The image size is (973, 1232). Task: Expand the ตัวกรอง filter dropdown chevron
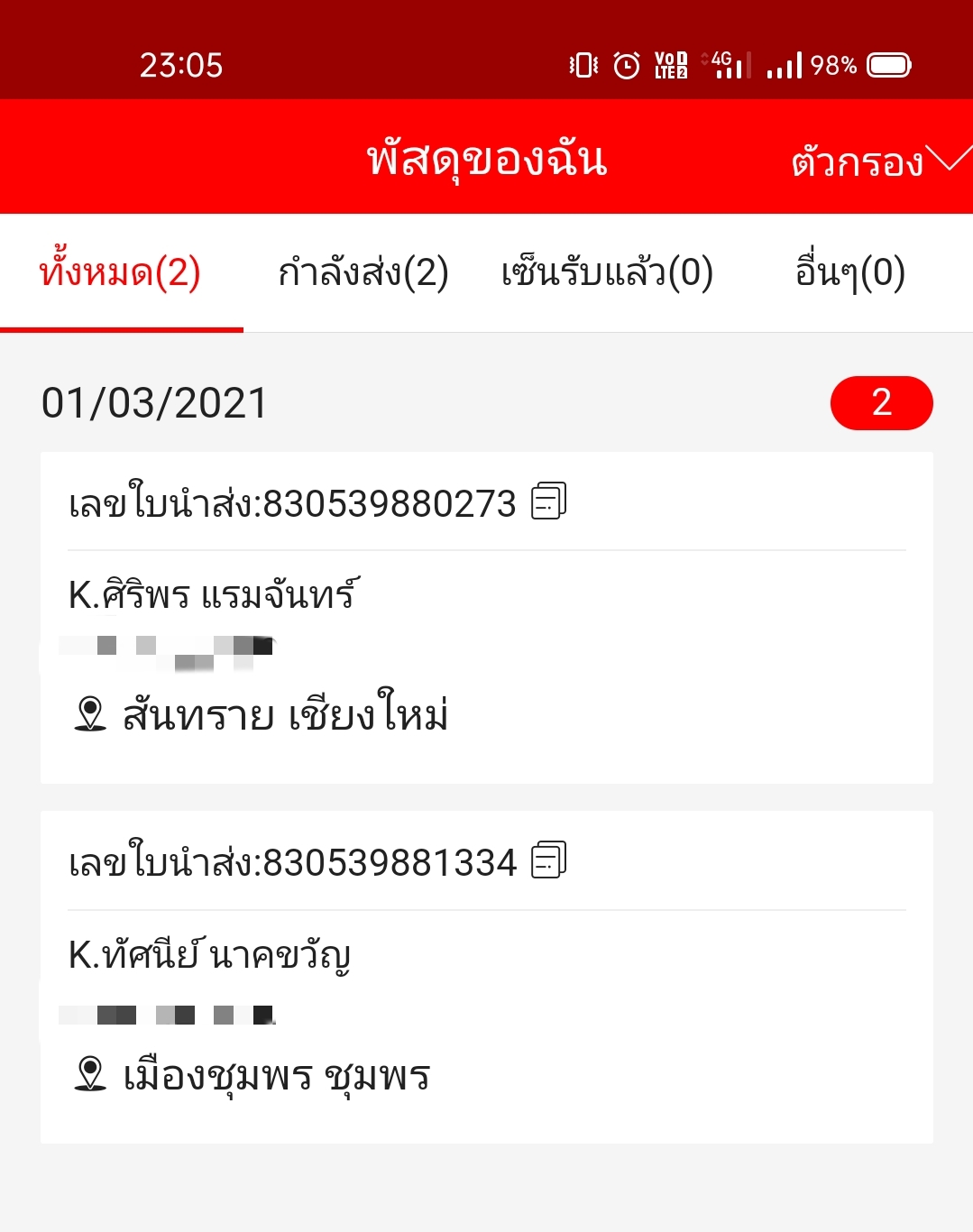[x=950, y=162]
